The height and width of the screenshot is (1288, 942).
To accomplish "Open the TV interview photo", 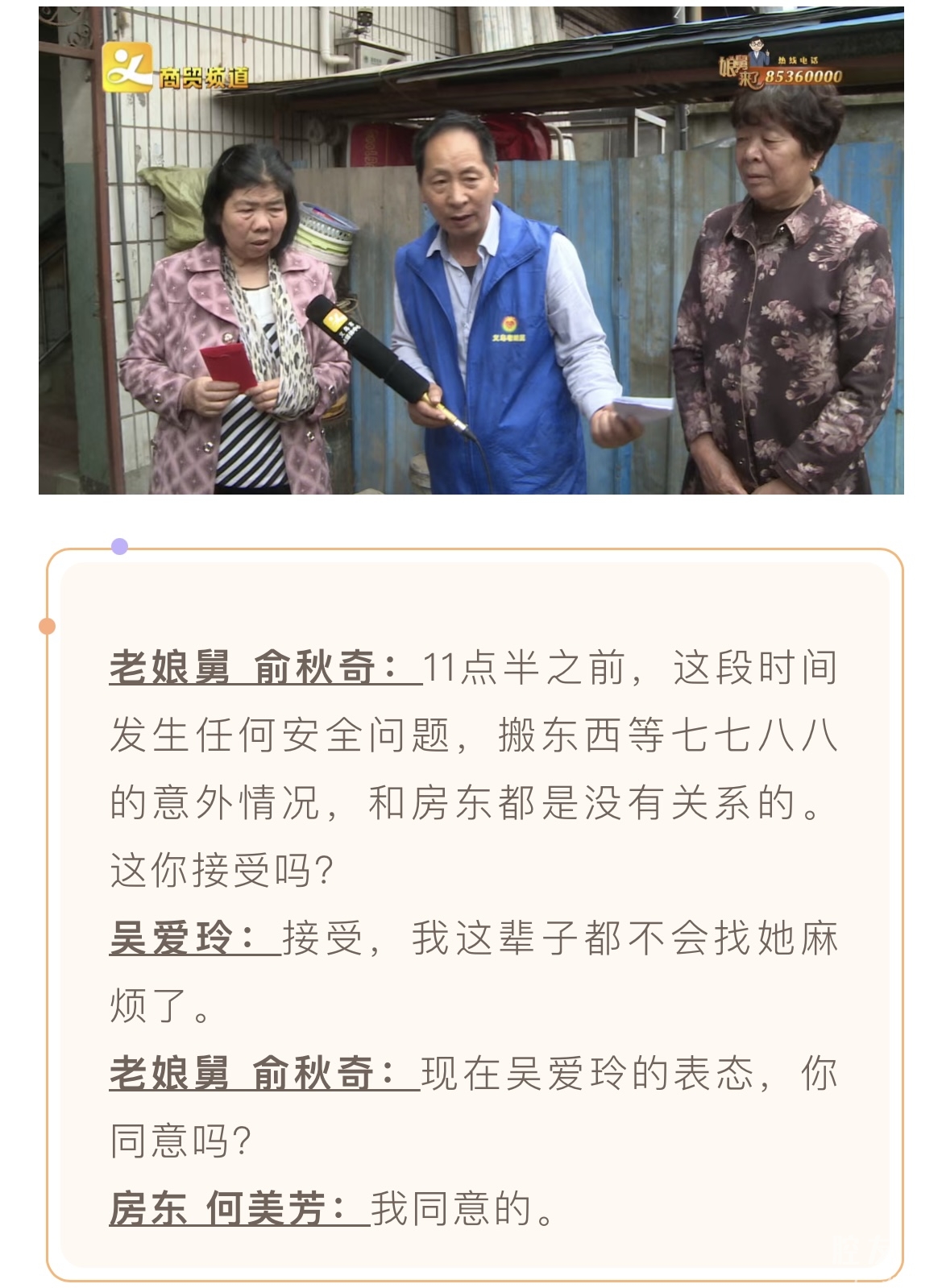I will [x=471, y=251].
